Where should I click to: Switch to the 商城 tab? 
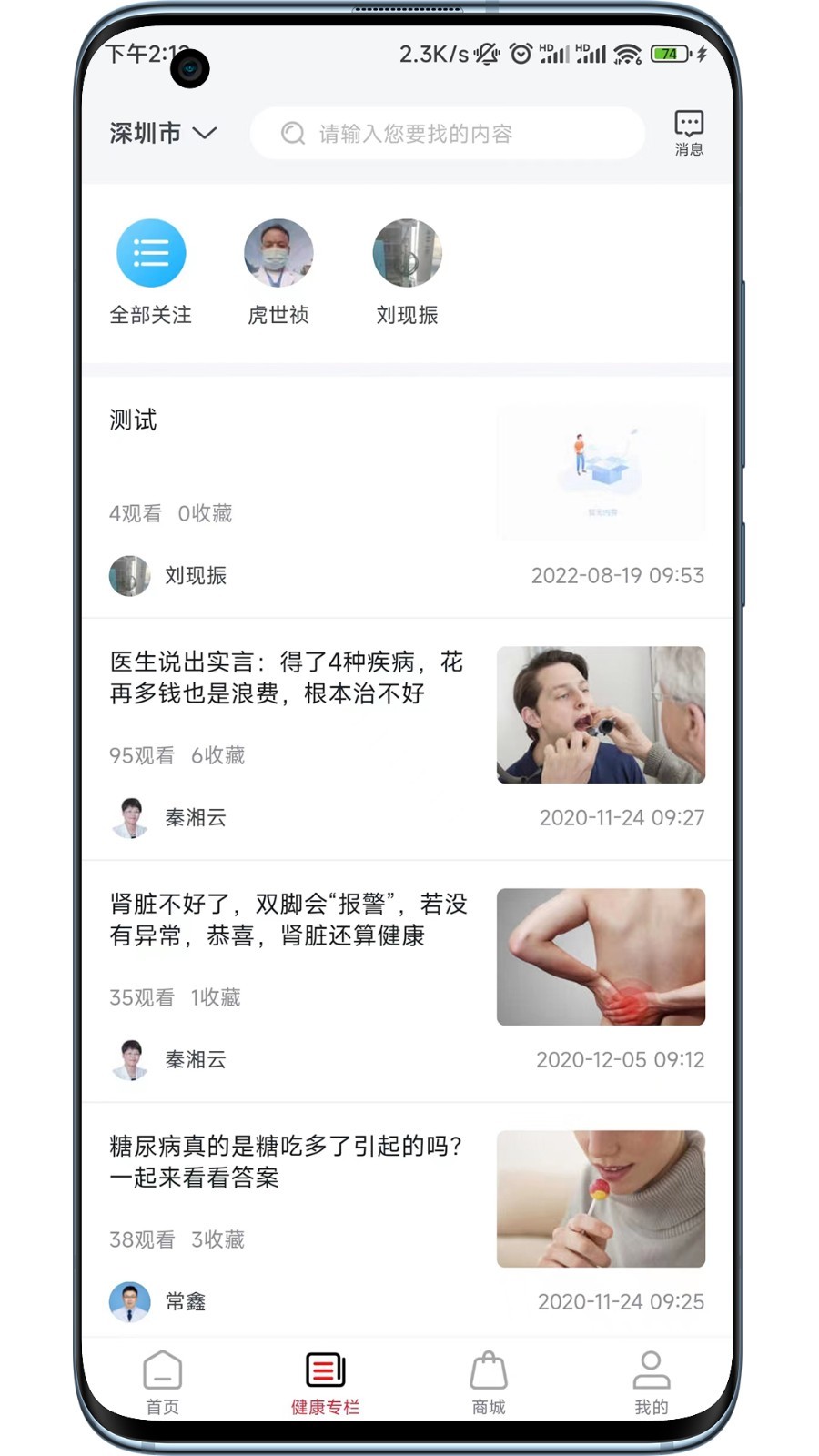[x=489, y=1382]
